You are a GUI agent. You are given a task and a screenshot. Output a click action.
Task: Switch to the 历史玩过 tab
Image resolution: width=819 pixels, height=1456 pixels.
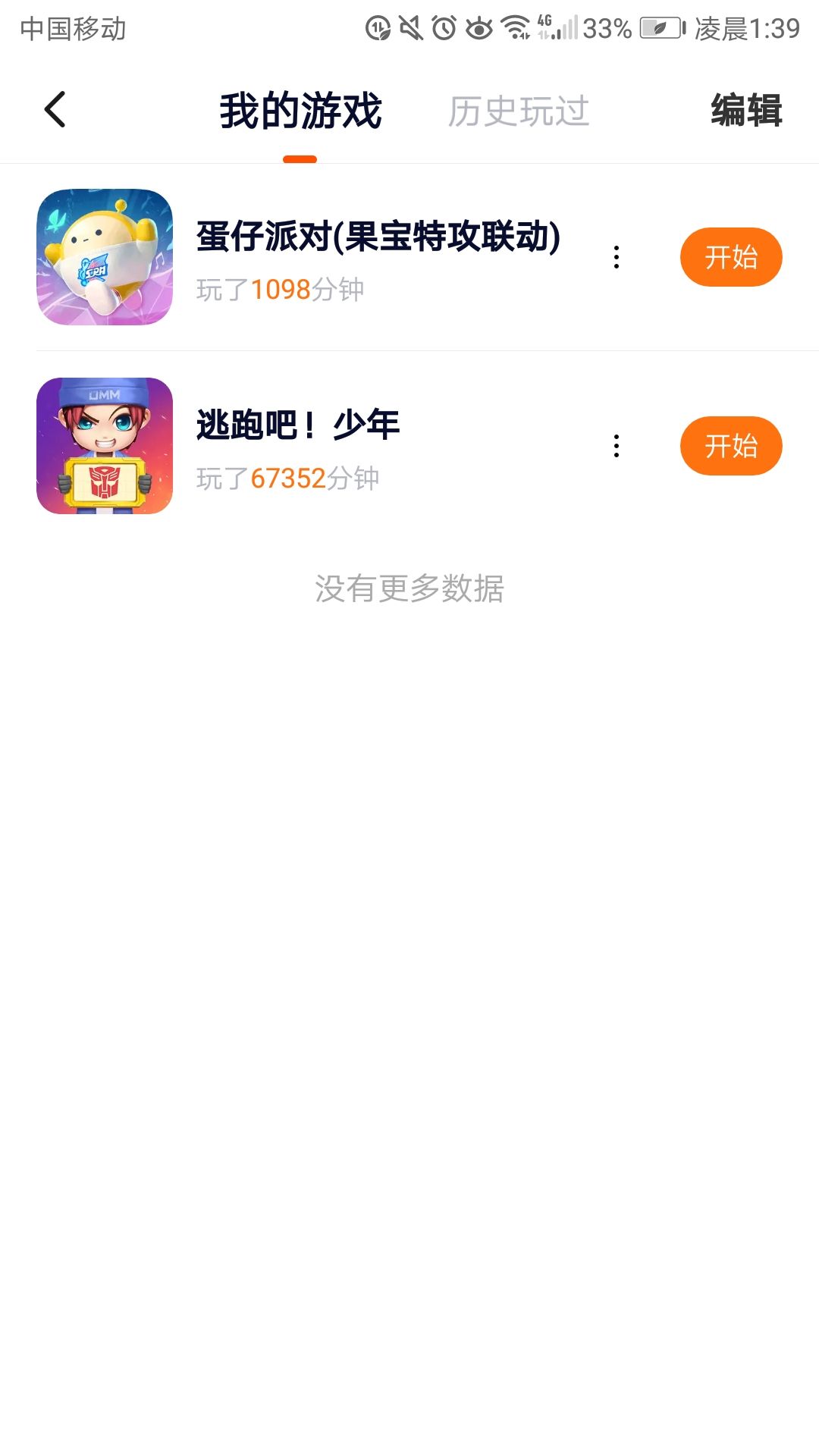click(x=518, y=111)
